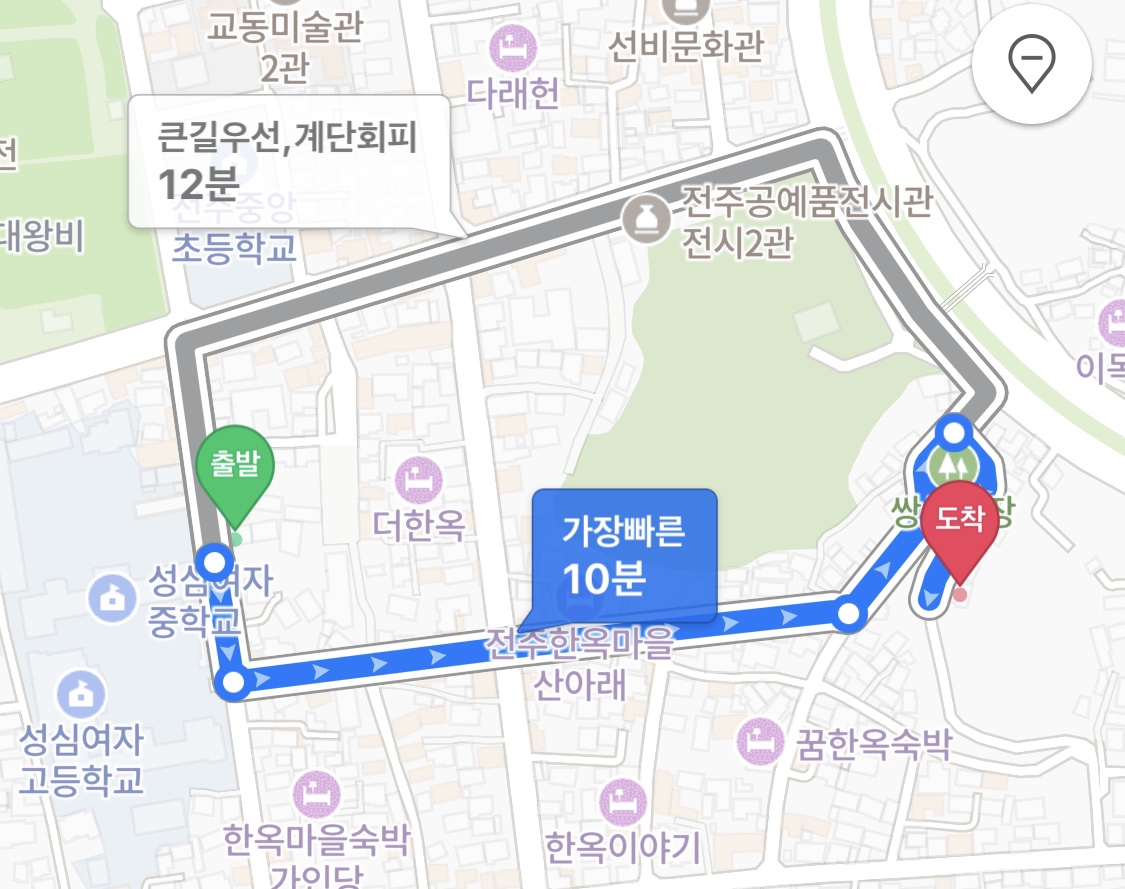The width and height of the screenshot is (1125, 889).
Task: Tap the green 출발 start marker
Action: pos(236,471)
